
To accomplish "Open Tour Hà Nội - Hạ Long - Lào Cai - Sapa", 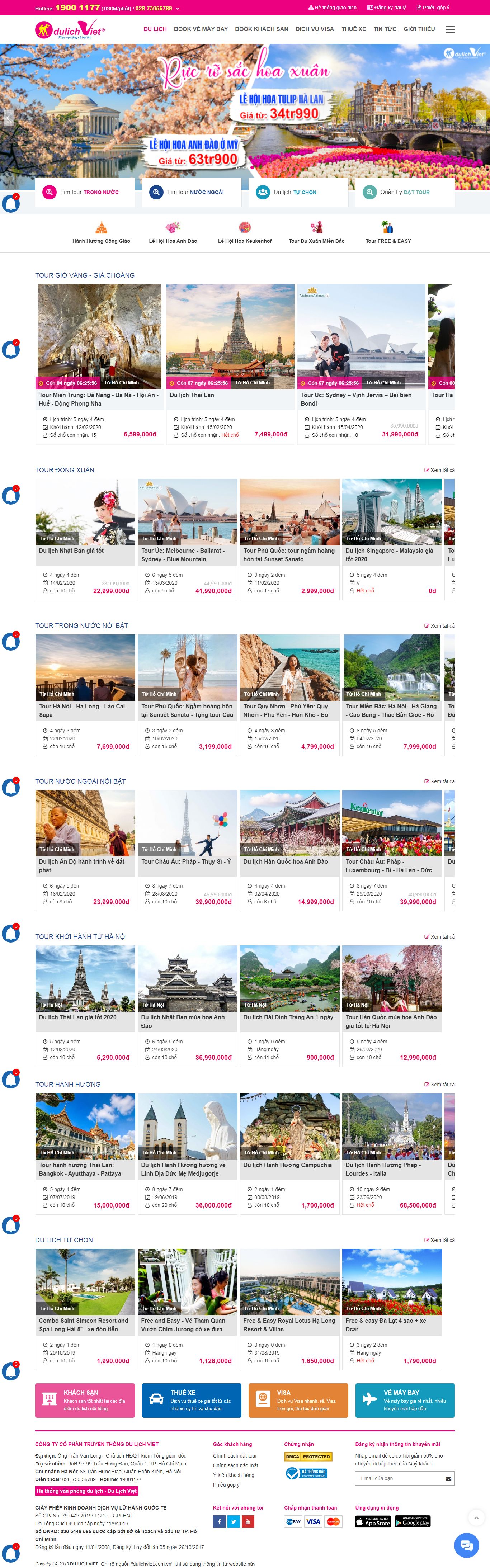I will point(84,710).
